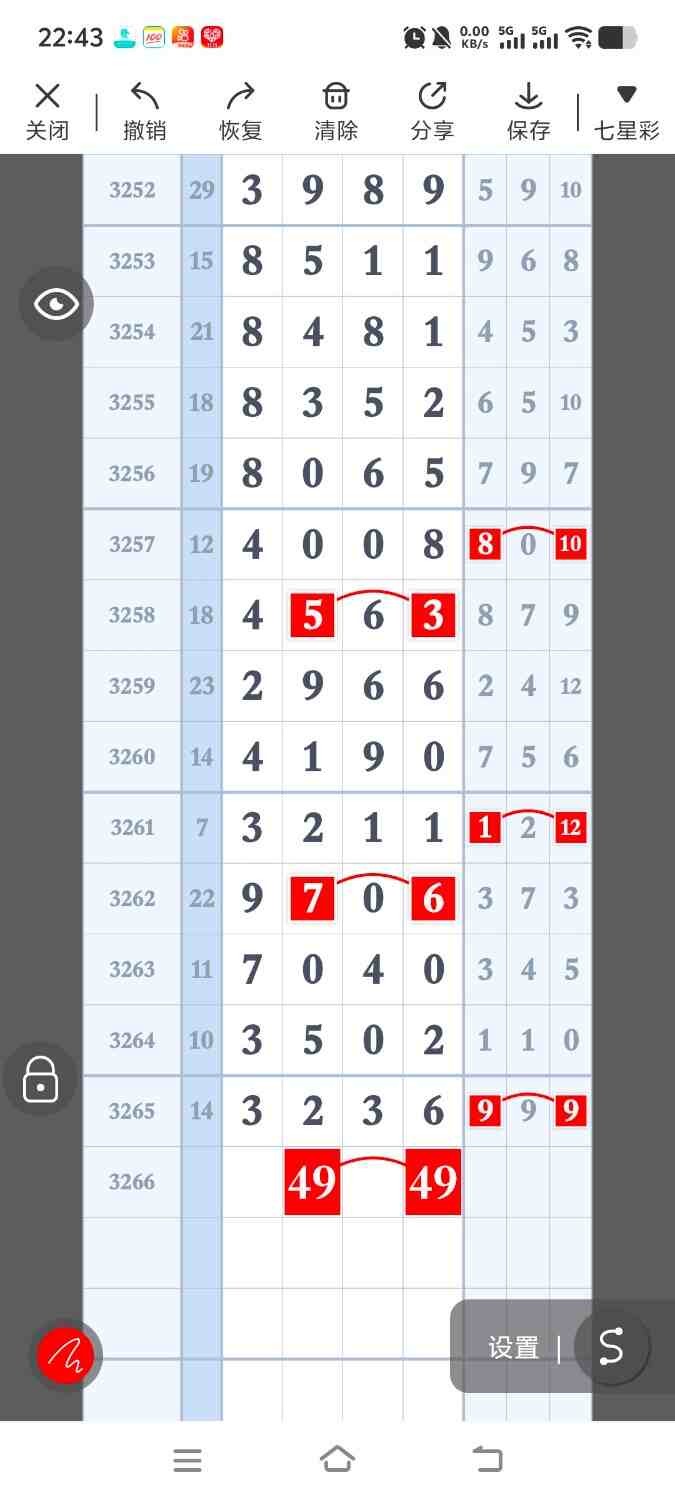Clear all markings with 清除
The height and width of the screenshot is (1500, 675).
tap(336, 112)
